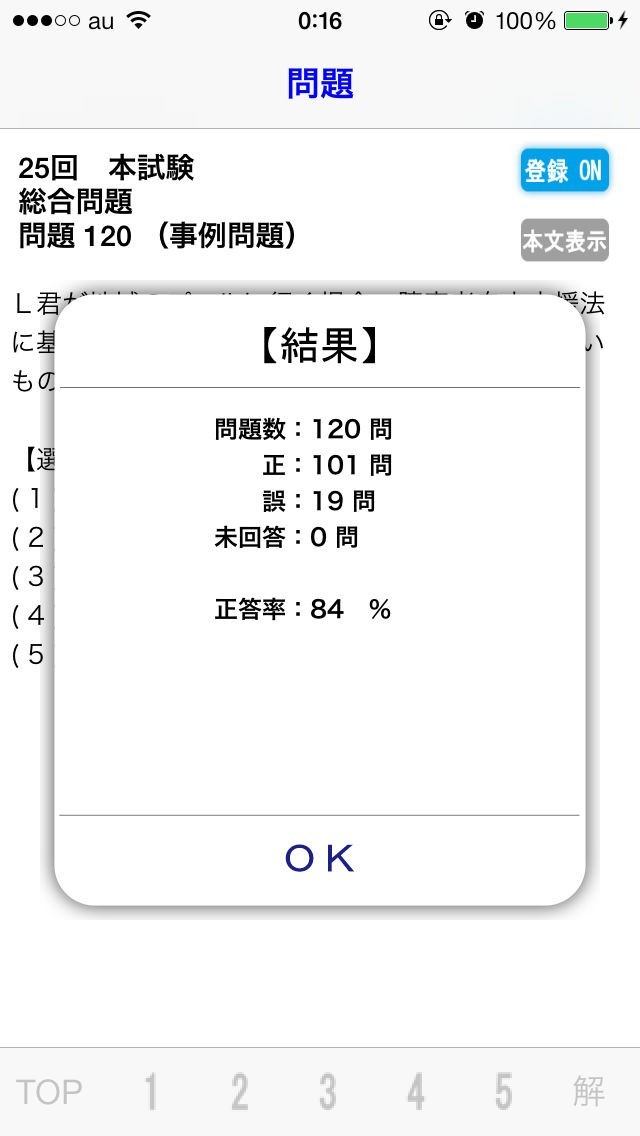Return to TOP

pos(49,1092)
